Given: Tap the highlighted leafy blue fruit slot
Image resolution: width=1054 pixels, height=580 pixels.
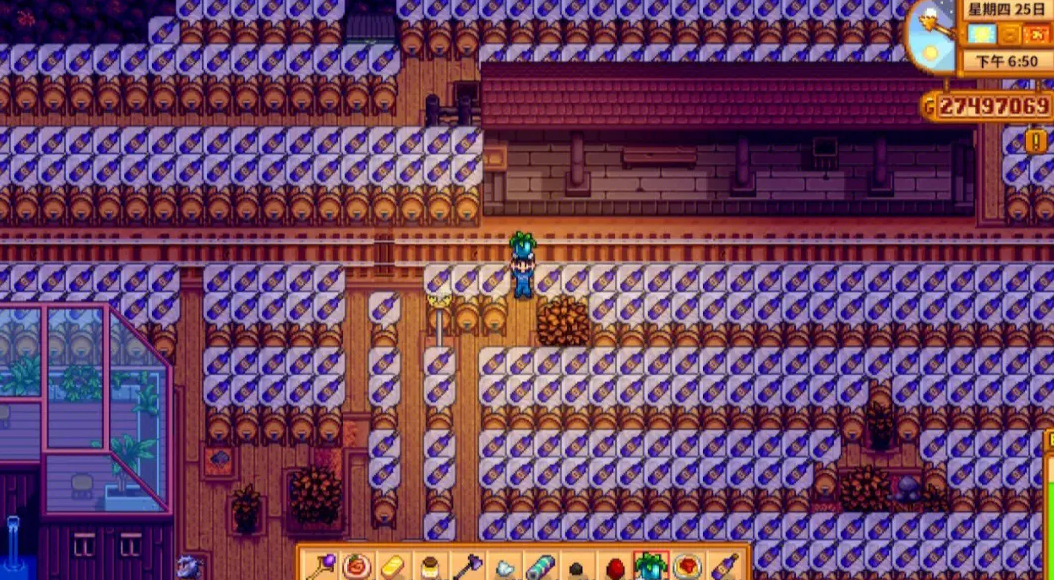Looking at the screenshot, I should [650, 566].
